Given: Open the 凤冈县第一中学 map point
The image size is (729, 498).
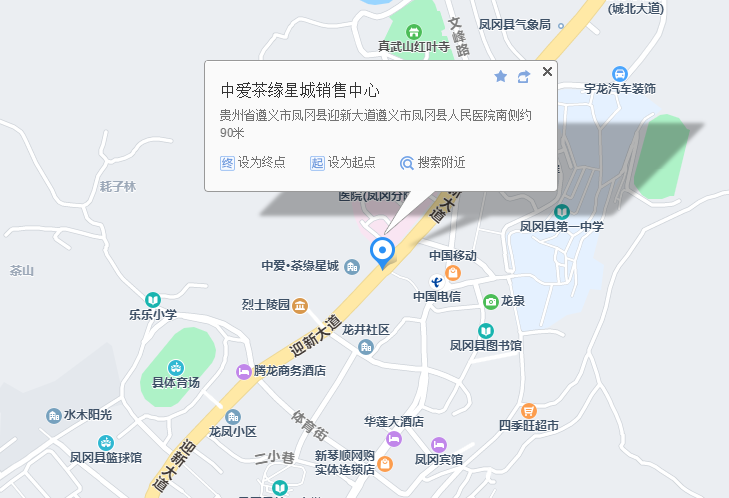Looking at the screenshot, I should [562, 212].
